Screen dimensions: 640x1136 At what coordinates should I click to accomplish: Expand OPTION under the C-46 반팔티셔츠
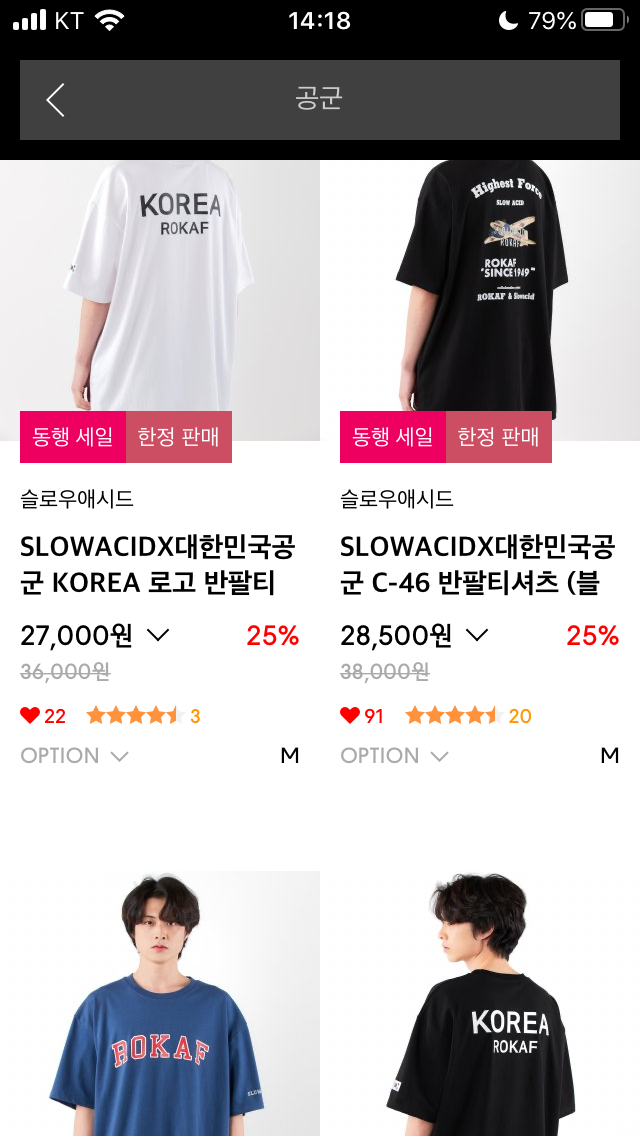[394, 756]
